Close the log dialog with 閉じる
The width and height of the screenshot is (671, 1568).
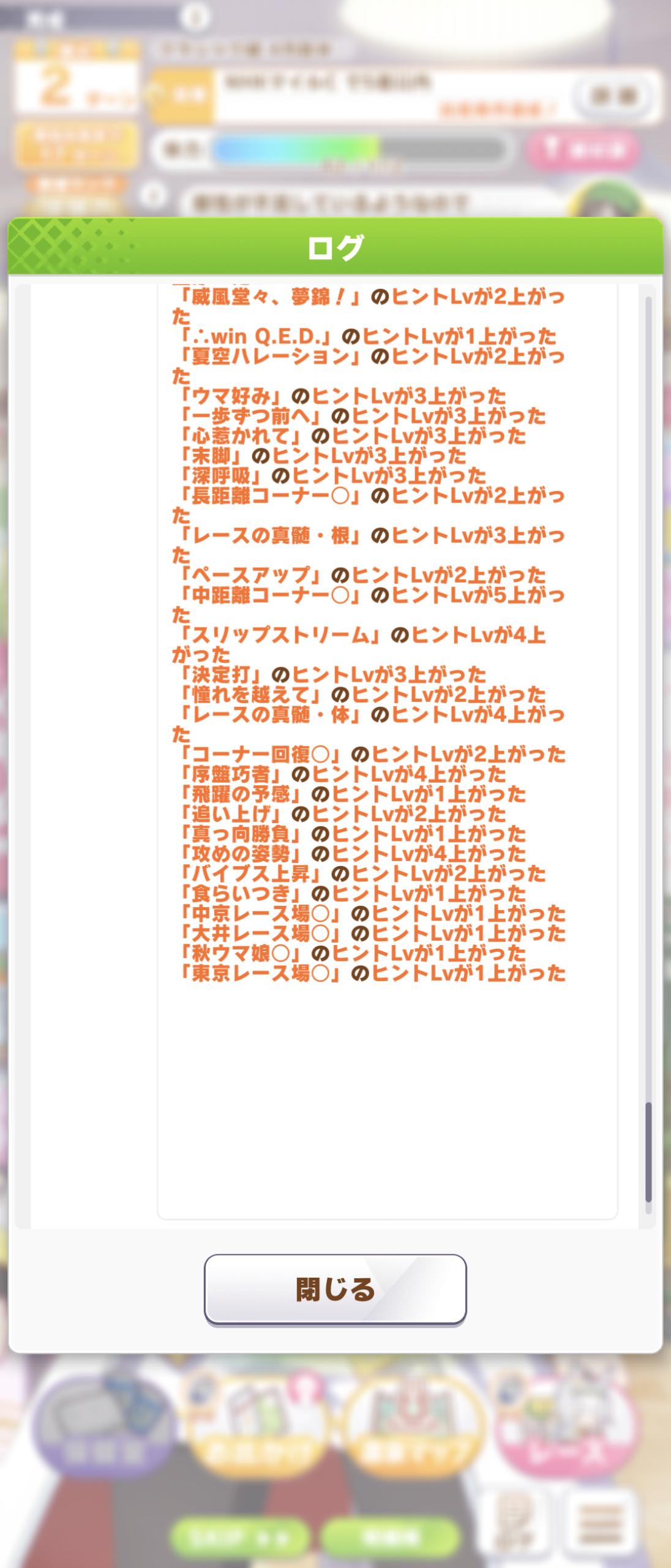tap(335, 1289)
